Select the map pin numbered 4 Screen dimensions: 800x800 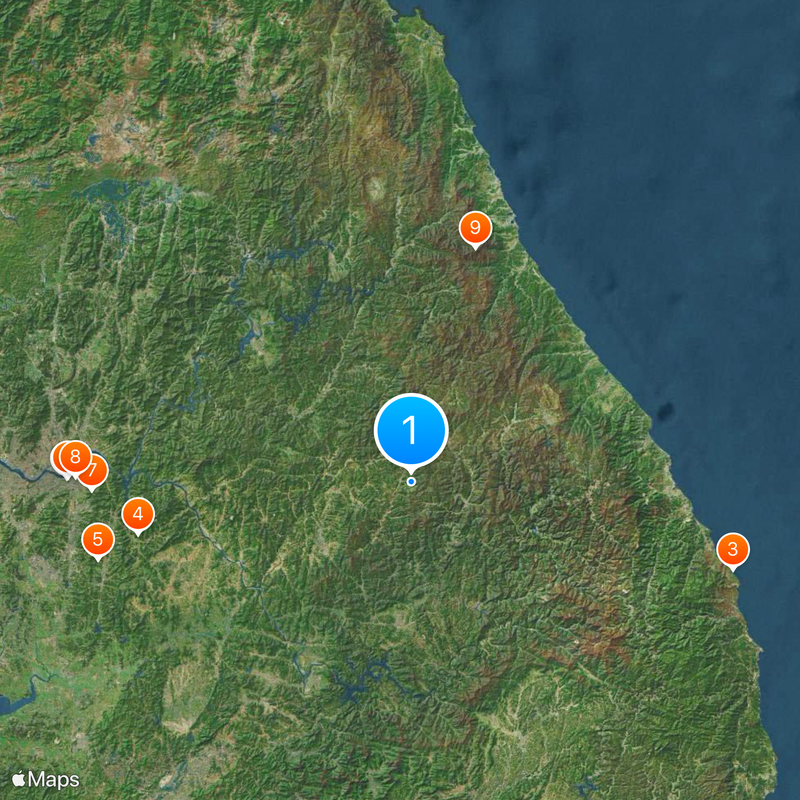(138, 515)
